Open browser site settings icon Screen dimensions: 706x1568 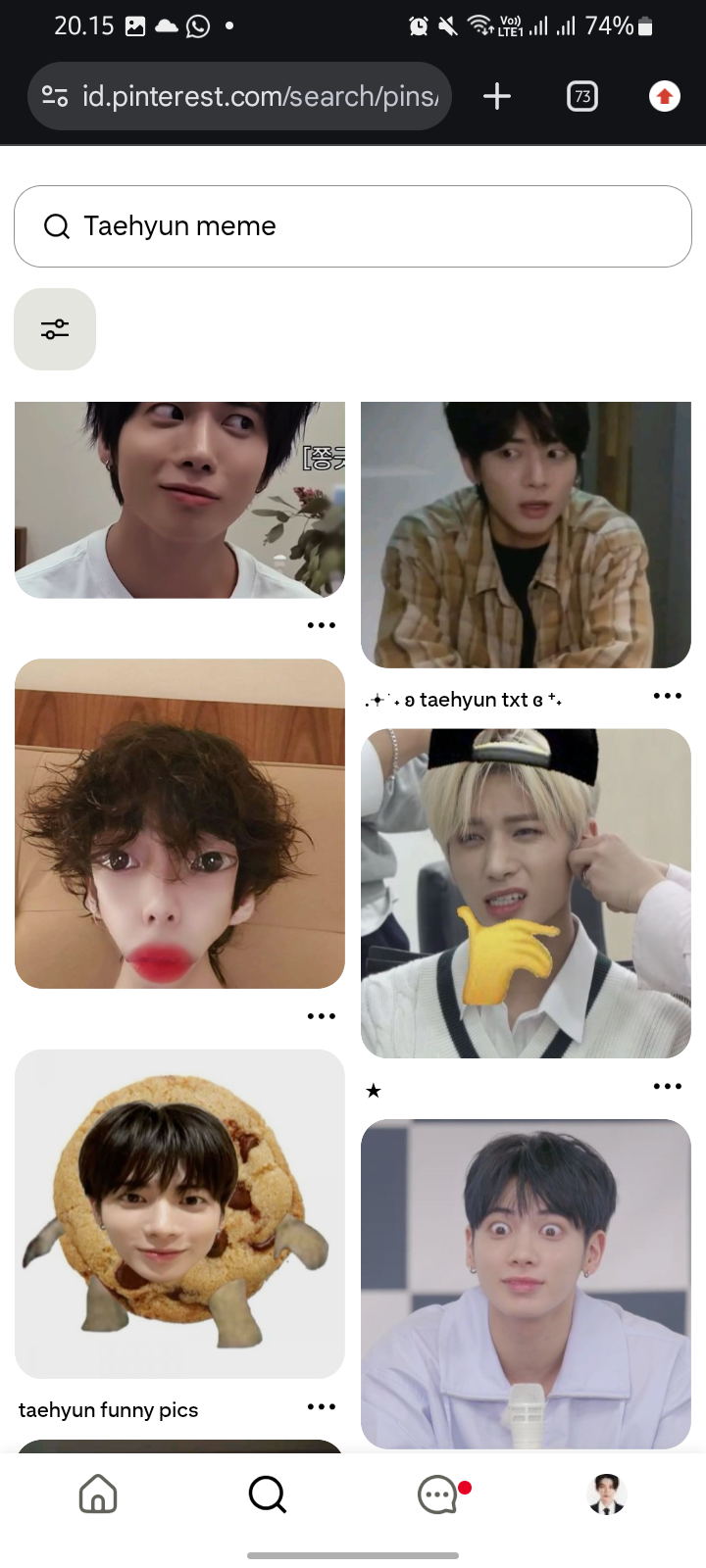55,96
